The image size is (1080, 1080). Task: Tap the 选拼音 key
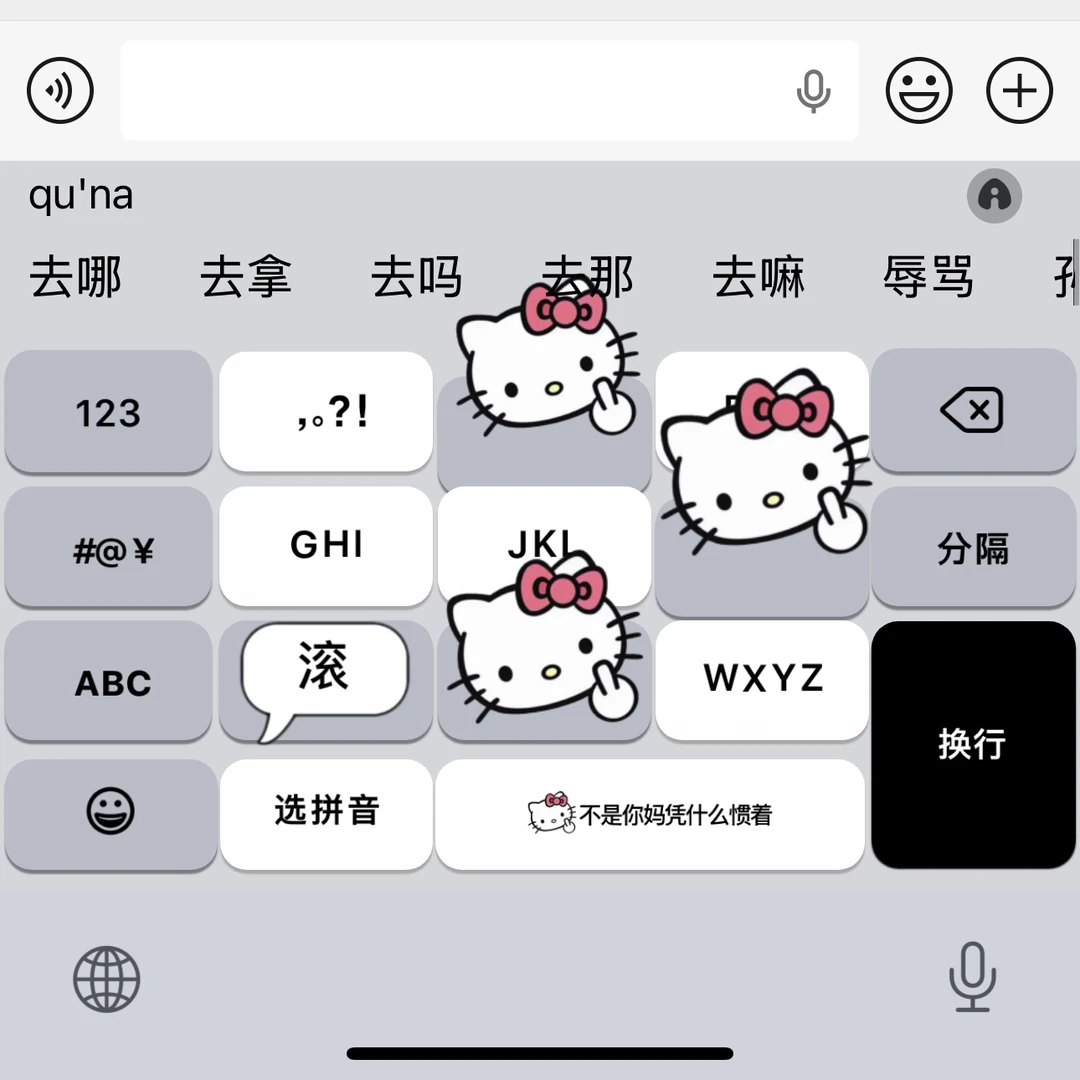[326, 813]
